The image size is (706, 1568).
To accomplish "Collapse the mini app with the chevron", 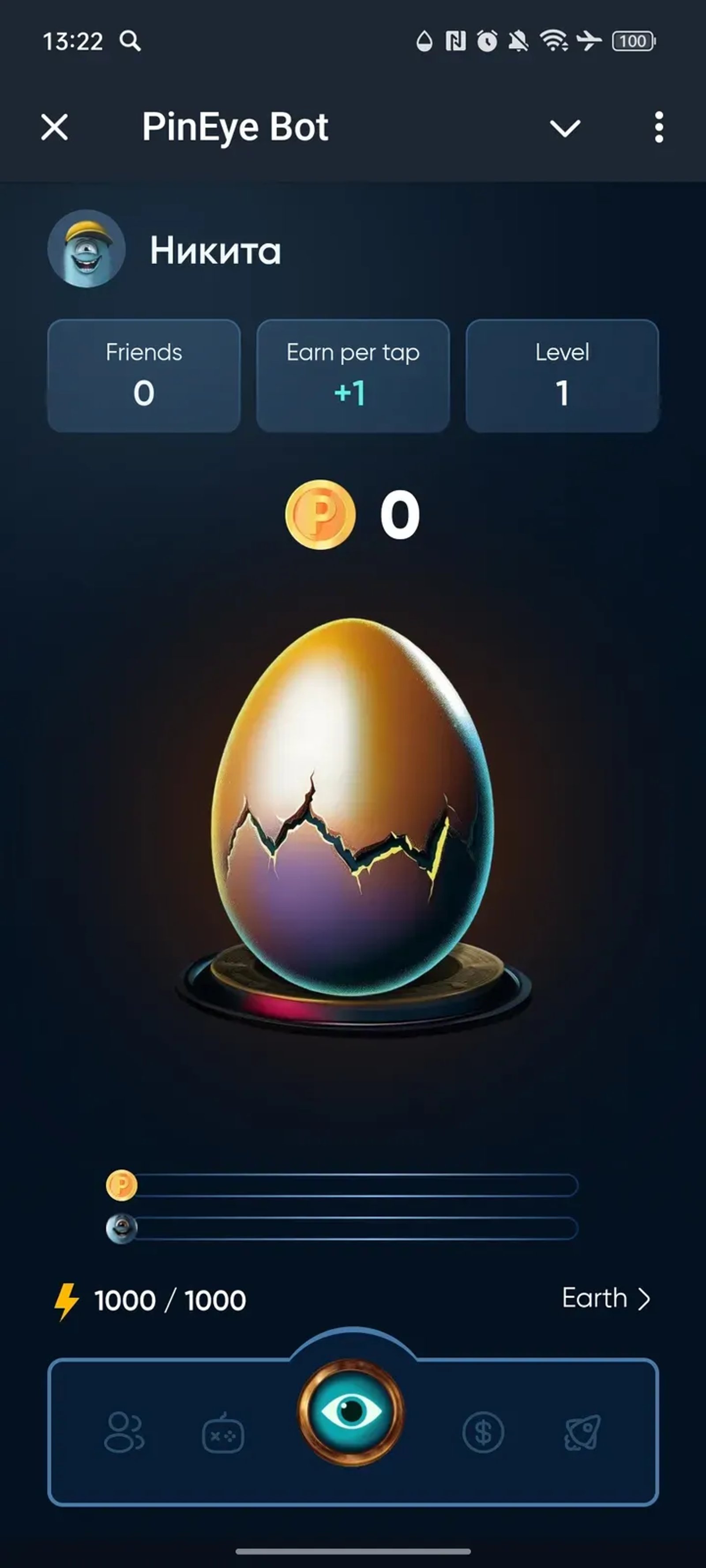I will 565,128.
